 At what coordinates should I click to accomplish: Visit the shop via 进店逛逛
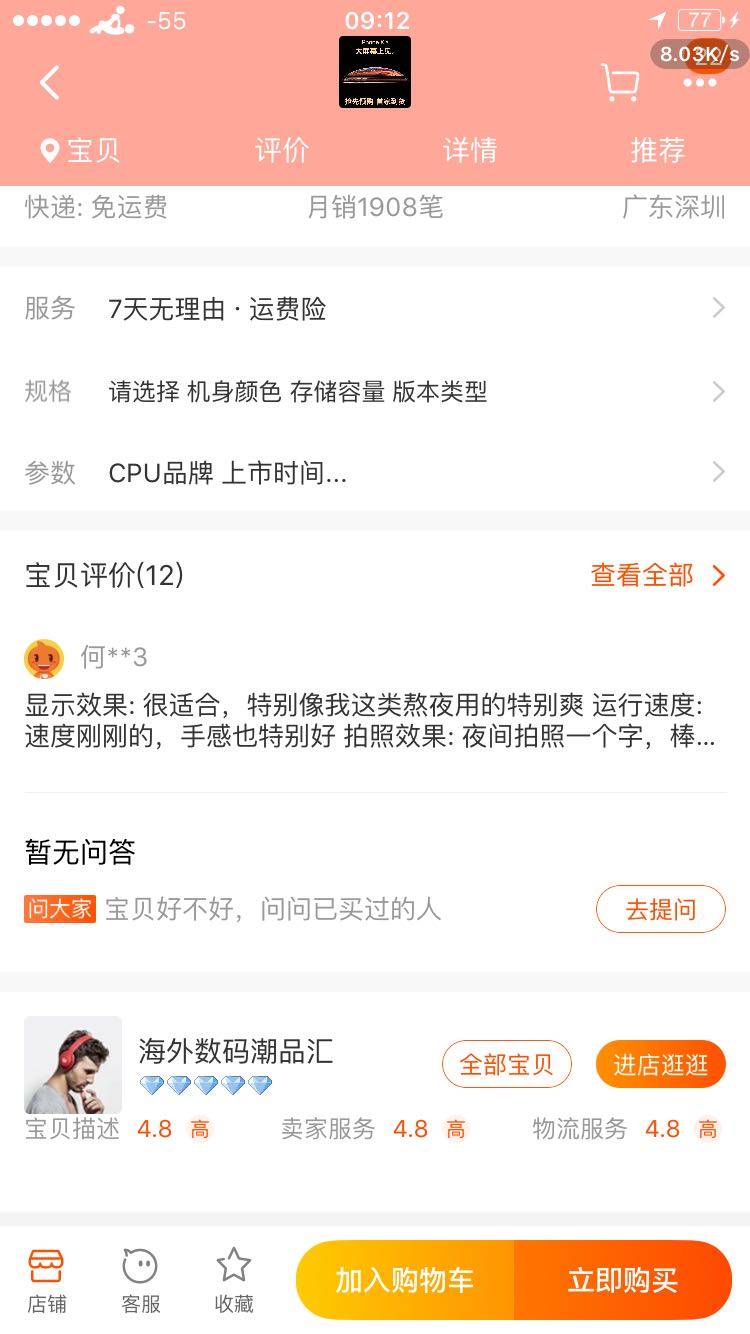[x=660, y=1065]
